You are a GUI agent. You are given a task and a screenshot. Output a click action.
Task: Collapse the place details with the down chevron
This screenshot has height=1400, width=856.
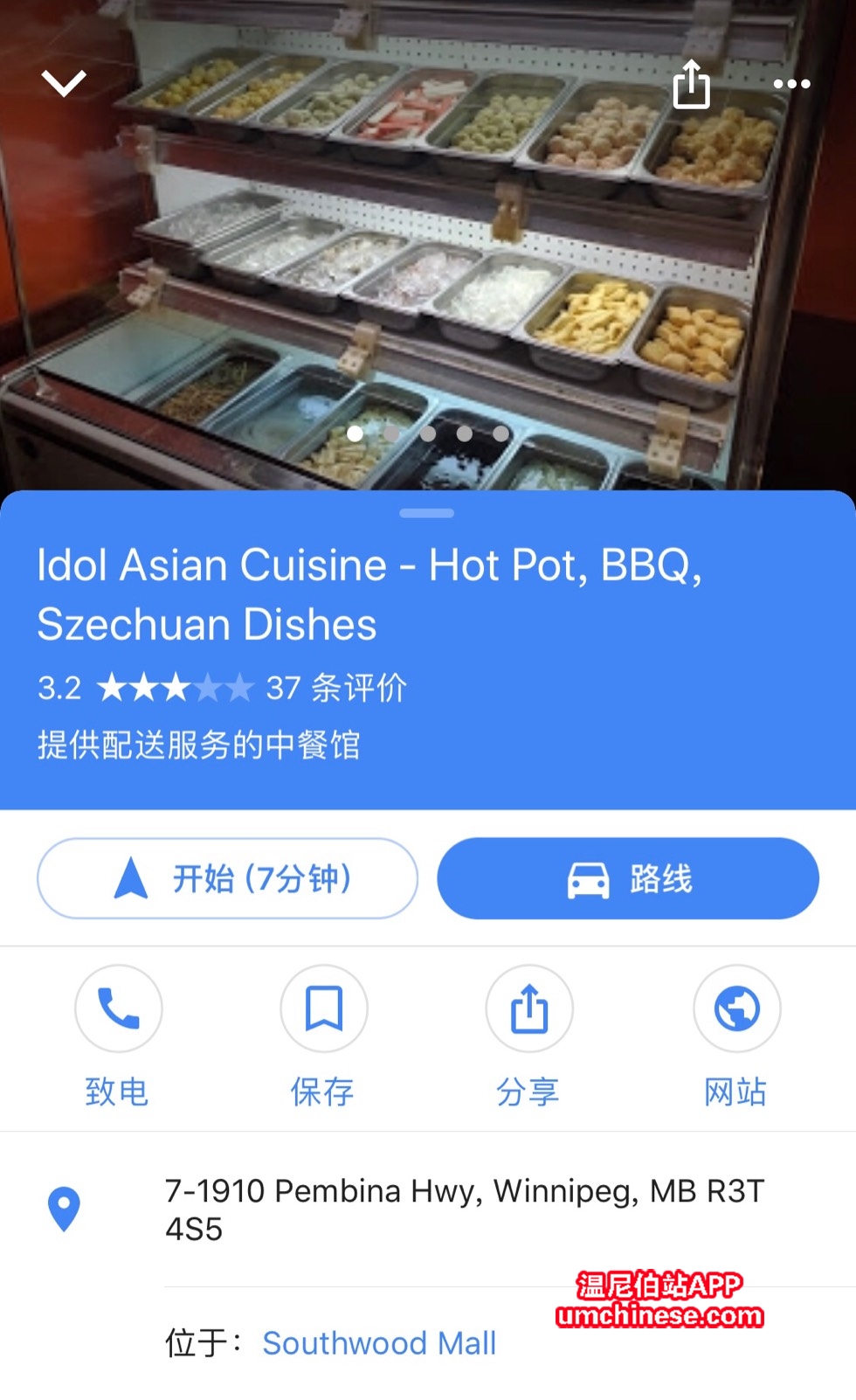(64, 84)
